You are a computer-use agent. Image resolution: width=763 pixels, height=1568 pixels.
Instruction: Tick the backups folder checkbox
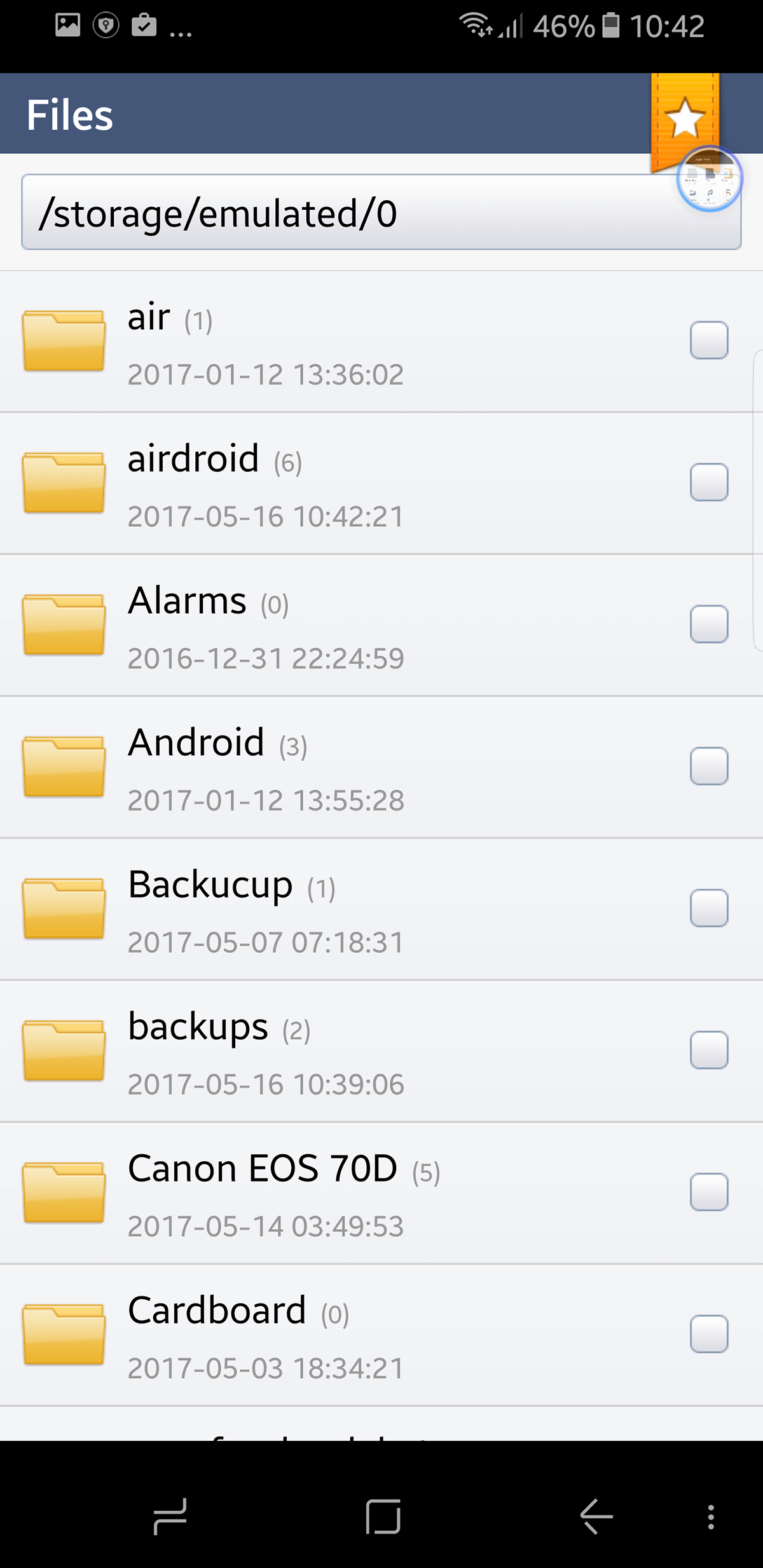pyautogui.click(x=709, y=1050)
